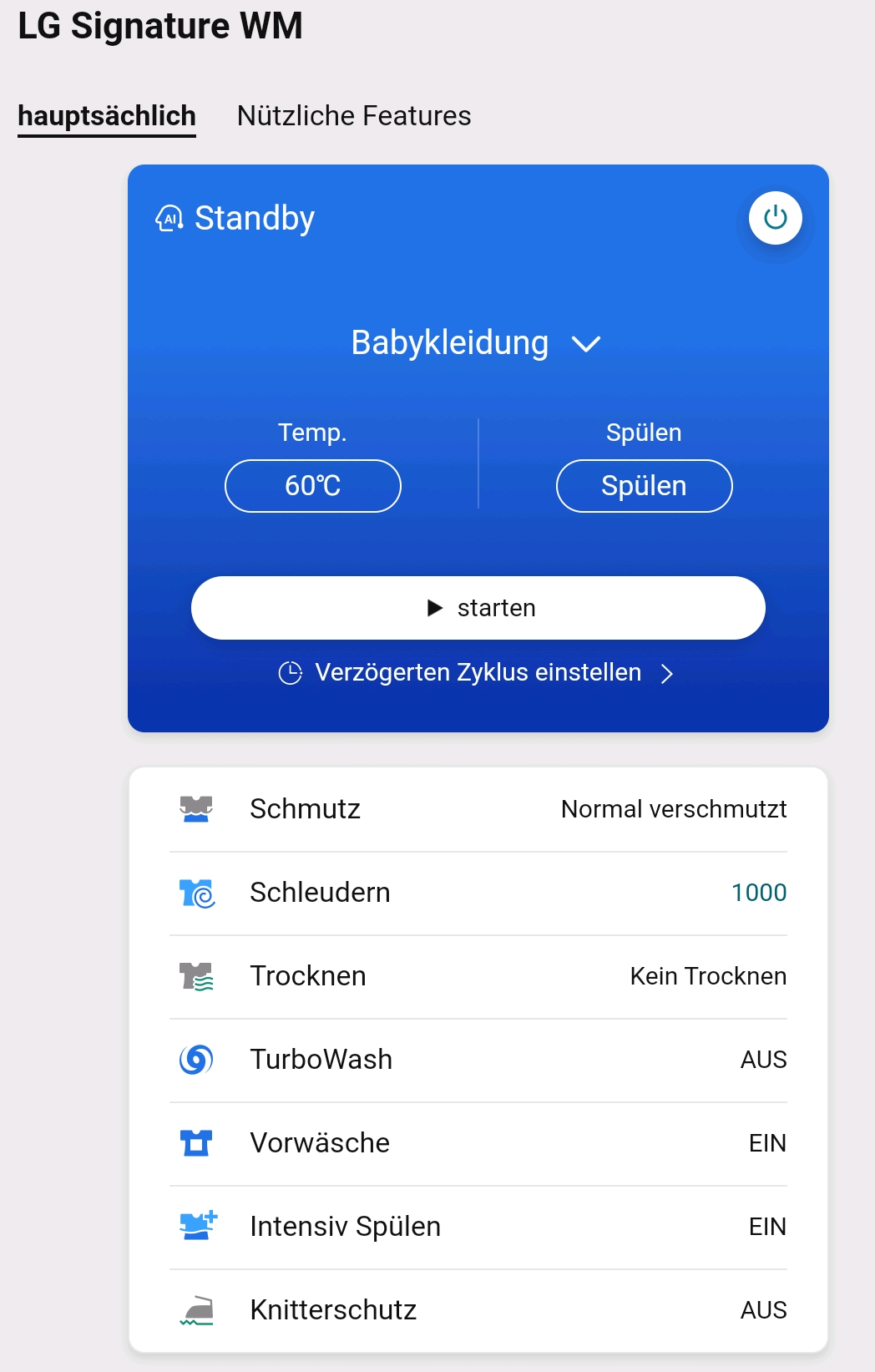Change the Intensiv Spülen setting
The image size is (875, 1372).
[x=478, y=1227]
